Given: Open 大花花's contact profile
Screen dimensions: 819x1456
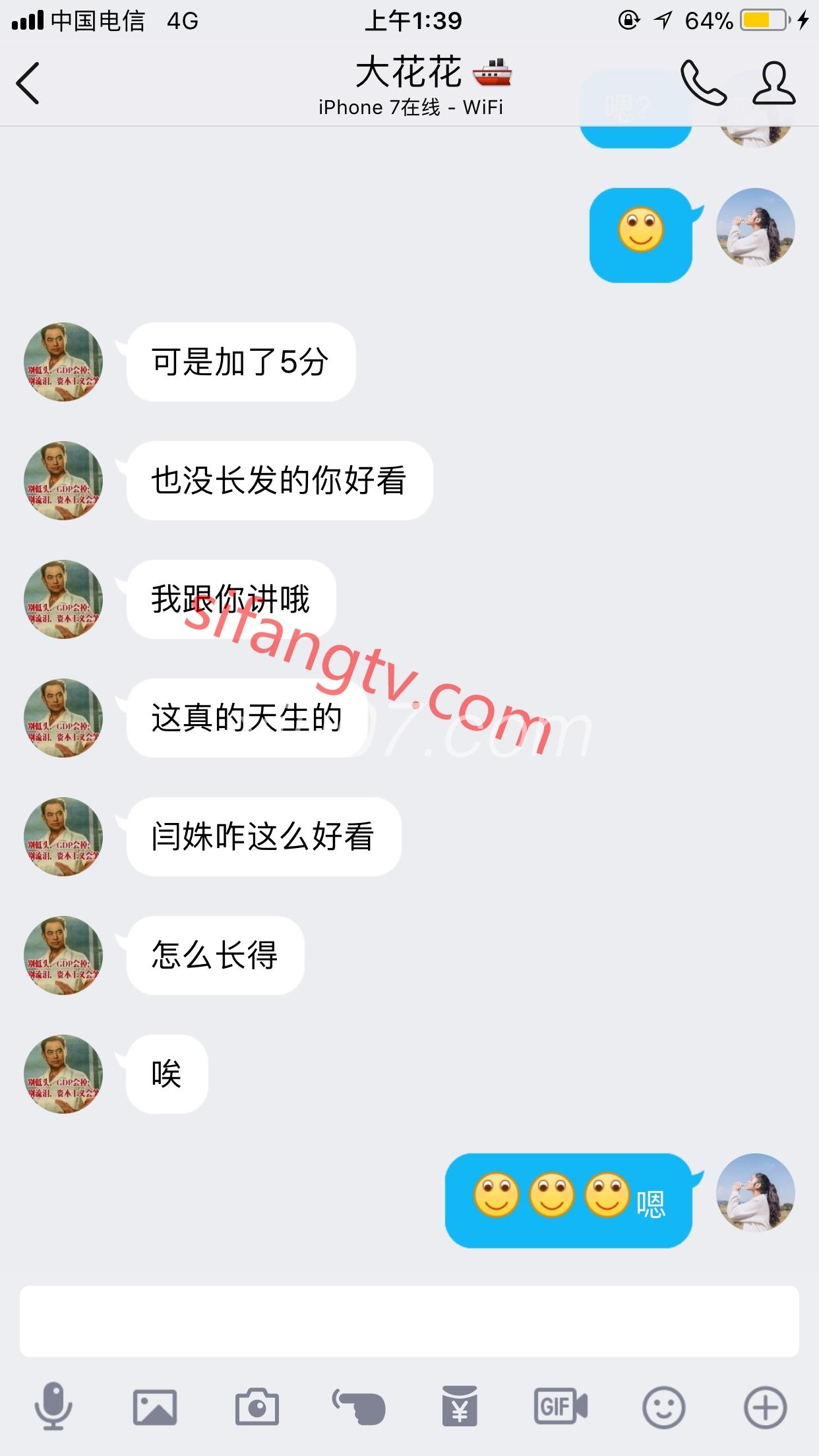Looking at the screenshot, I should 774,84.
